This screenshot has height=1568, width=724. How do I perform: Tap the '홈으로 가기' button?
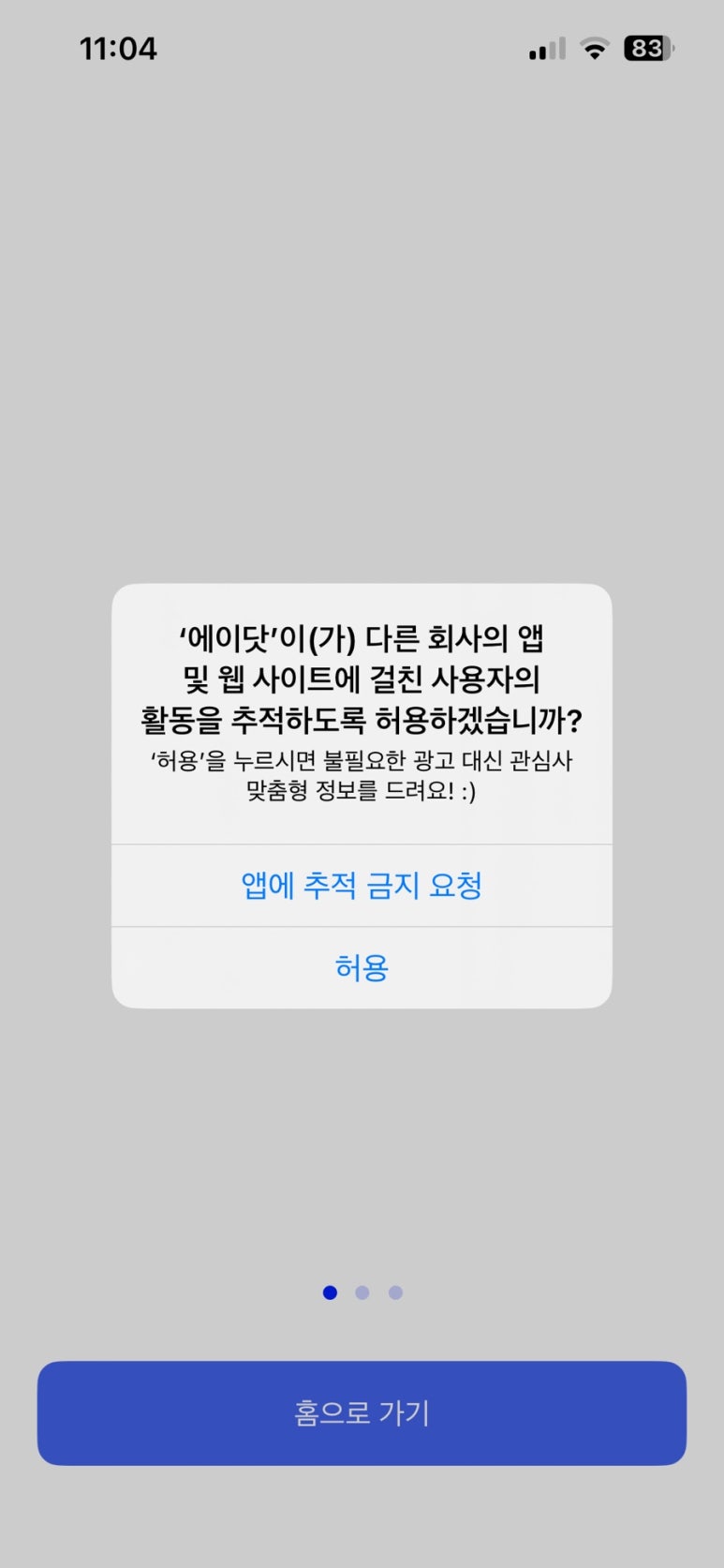click(362, 1412)
